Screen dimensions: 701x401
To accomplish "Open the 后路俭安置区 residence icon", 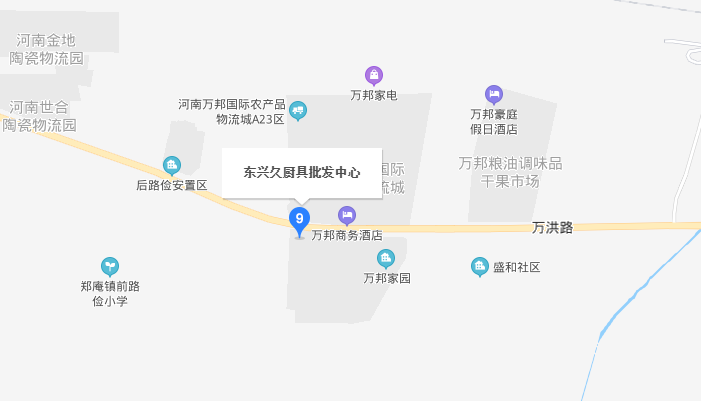I will pos(171,165).
